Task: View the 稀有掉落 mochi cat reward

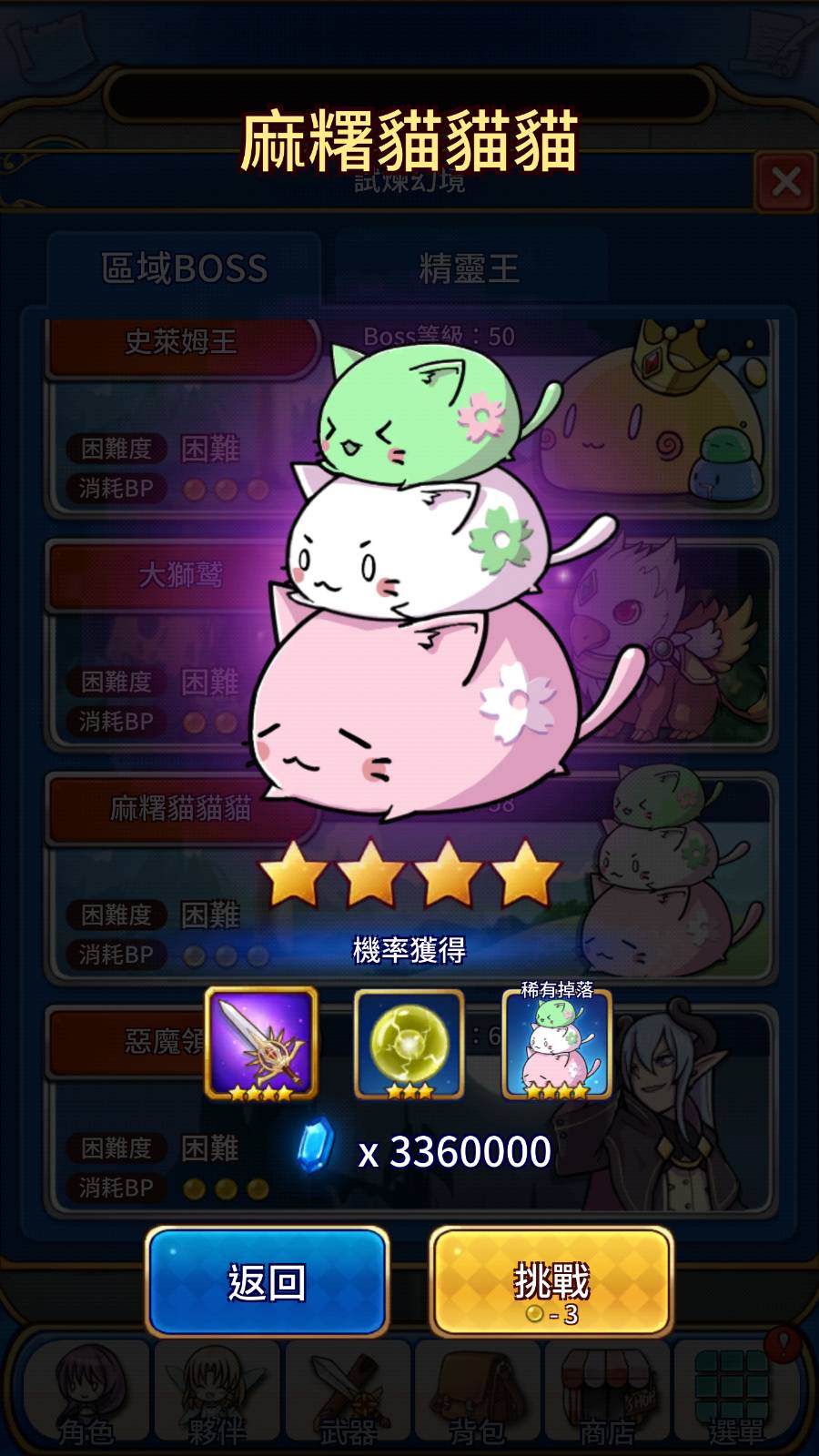Action: [x=556, y=1044]
